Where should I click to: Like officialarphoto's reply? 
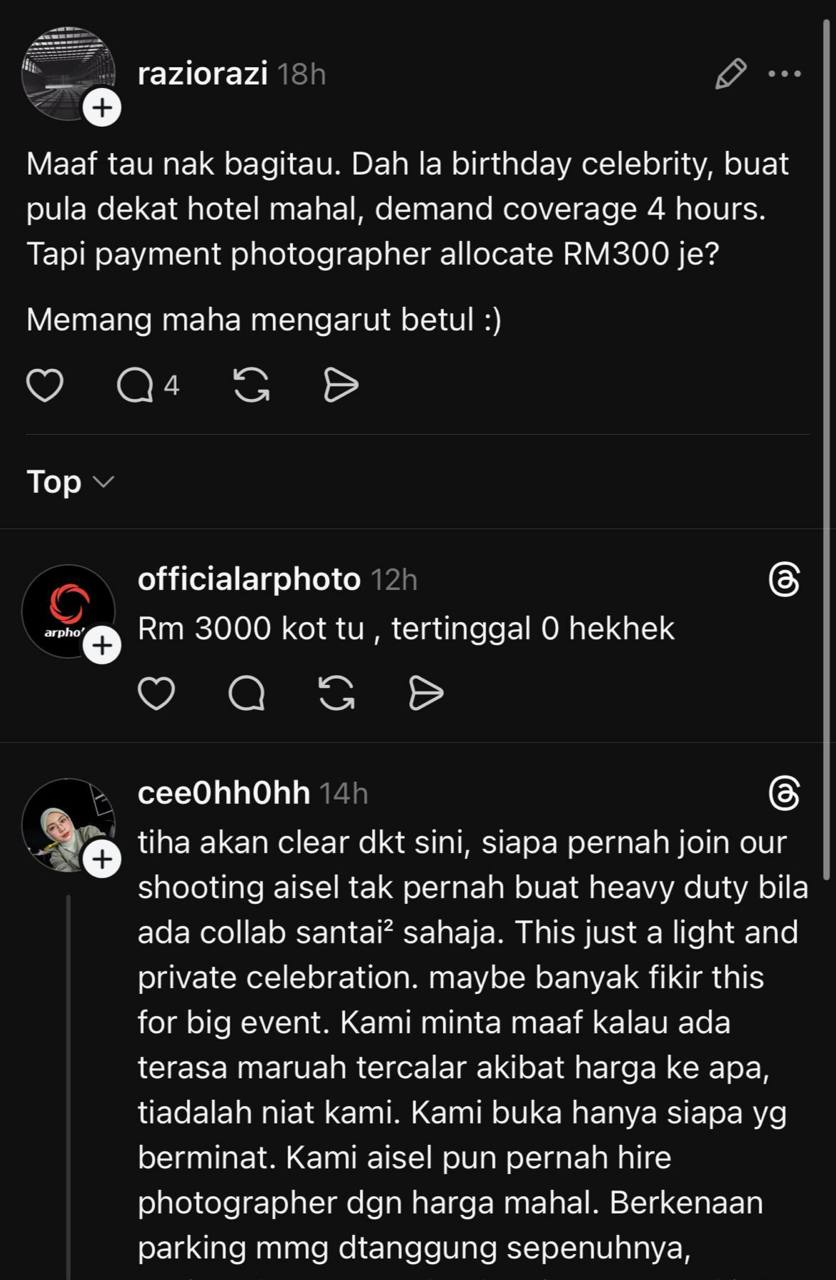click(x=156, y=693)
